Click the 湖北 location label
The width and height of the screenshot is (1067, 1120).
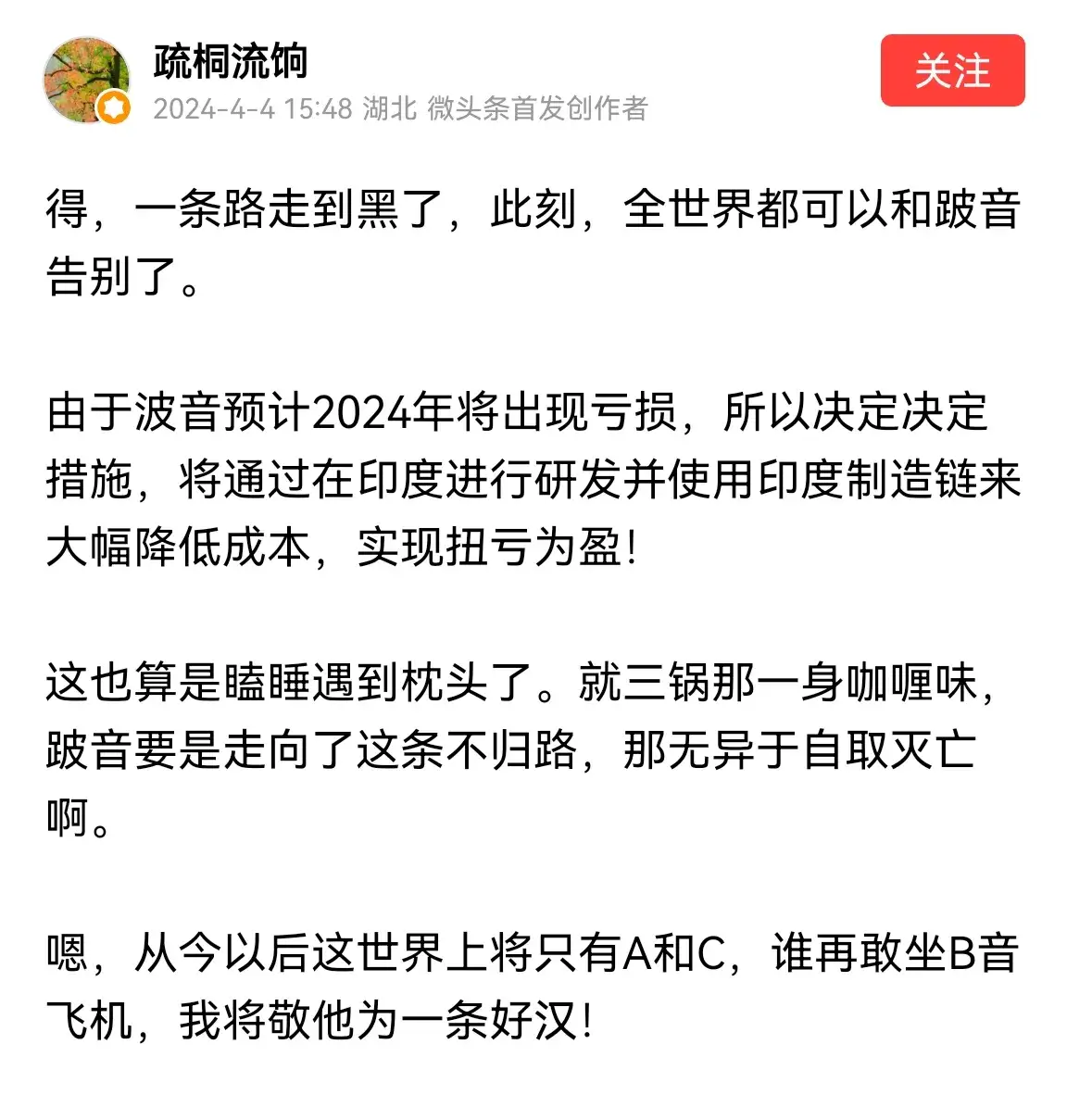[388, 108]
